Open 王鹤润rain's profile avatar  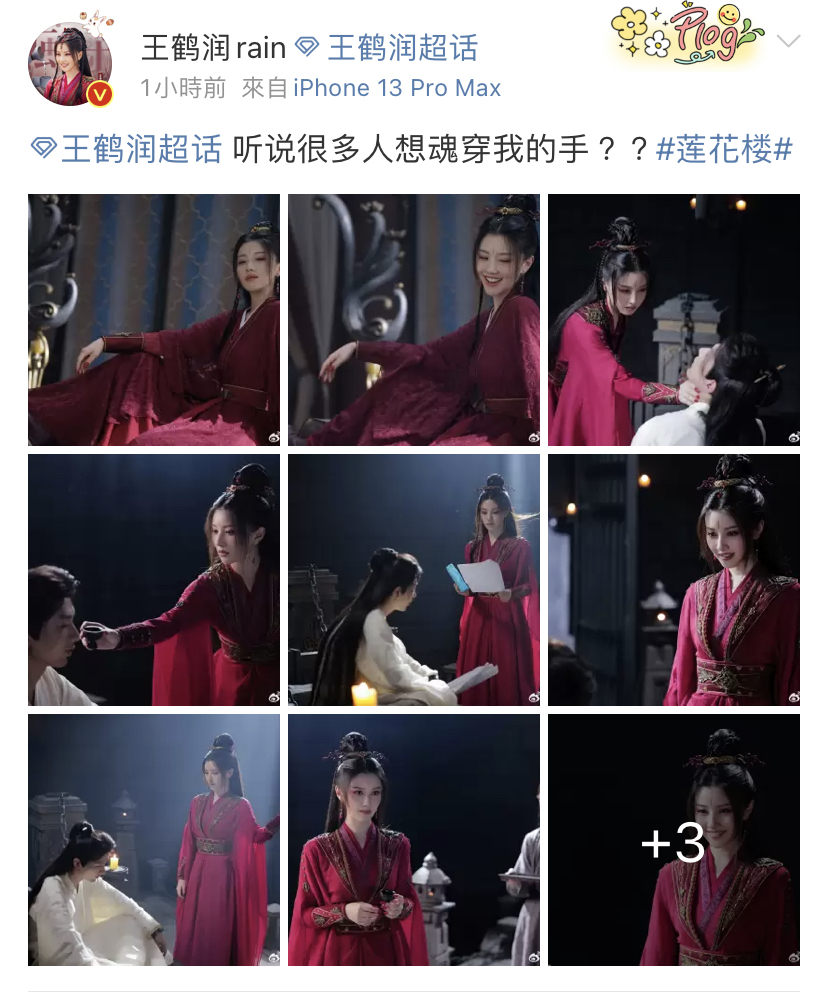(x=70, y=62)
